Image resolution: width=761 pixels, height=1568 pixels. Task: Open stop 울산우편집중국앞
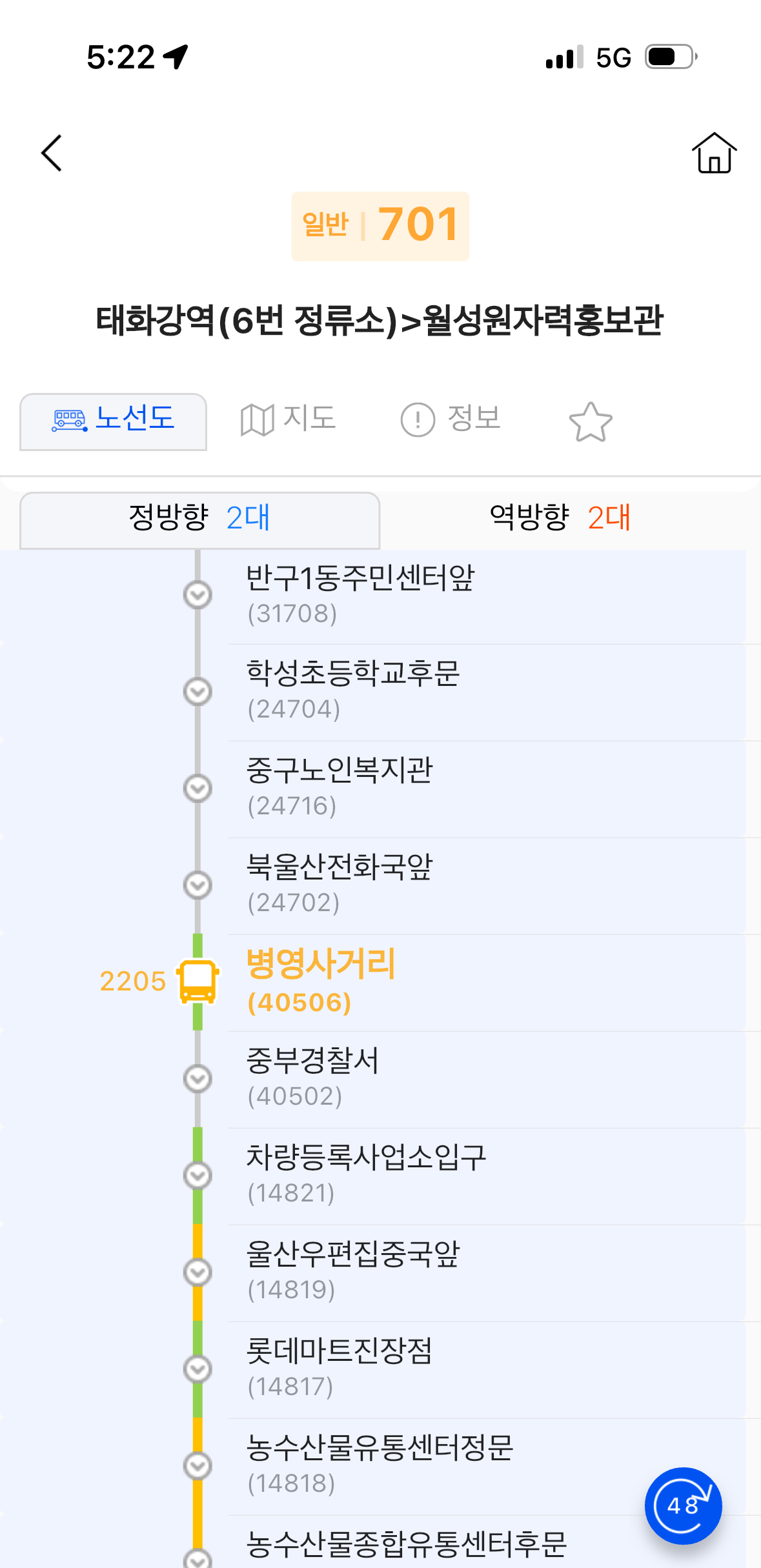click(352, 1271)
